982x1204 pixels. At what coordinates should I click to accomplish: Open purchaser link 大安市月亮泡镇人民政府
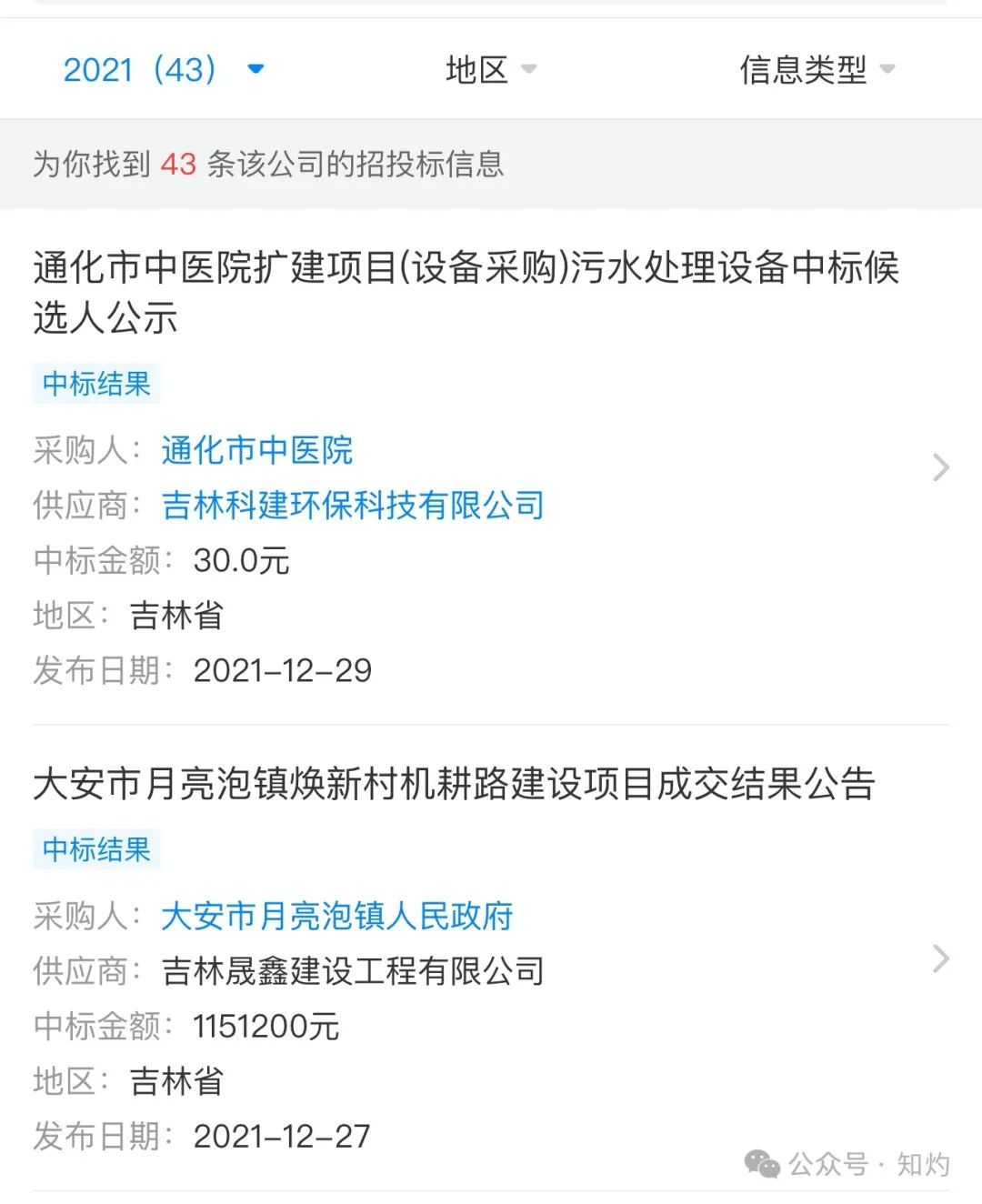[336, 916]
